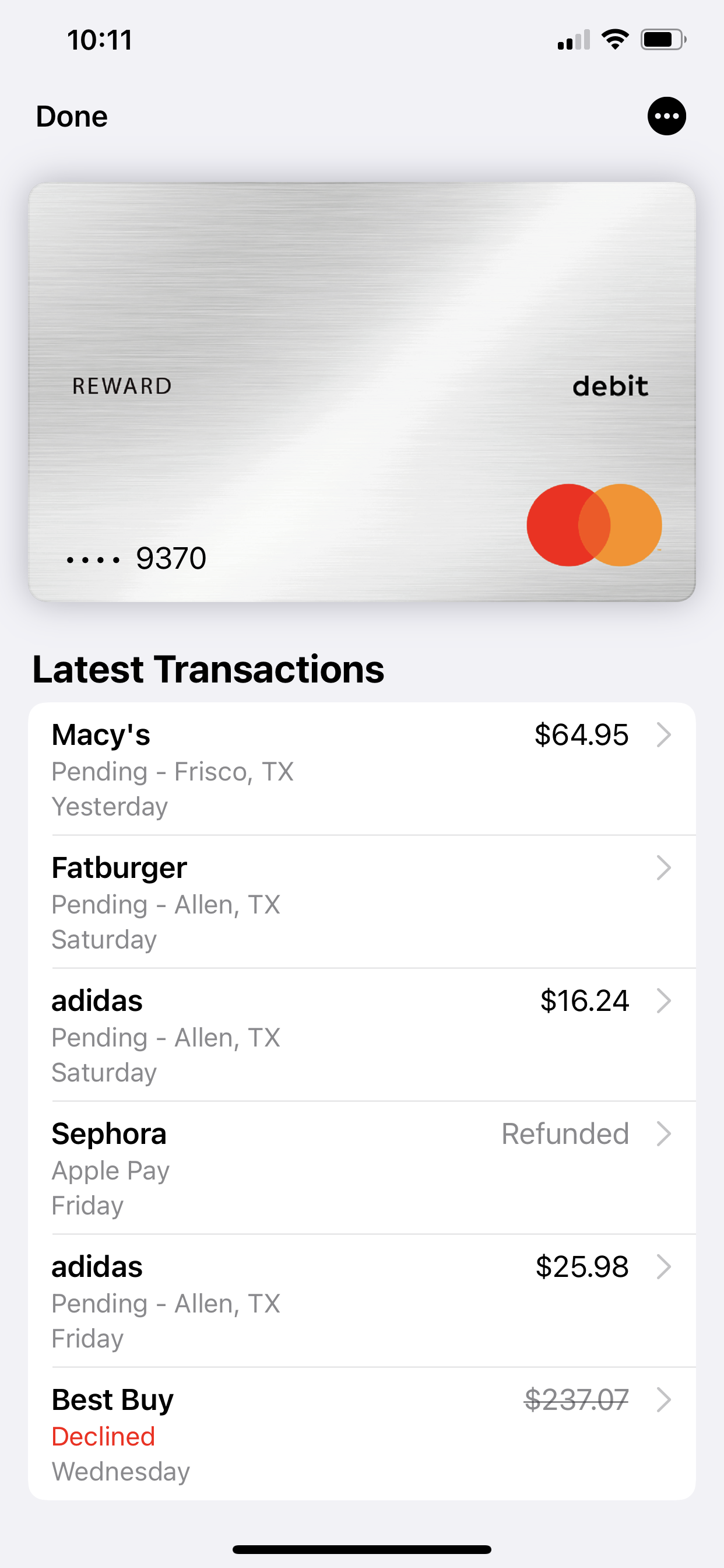This screenshot has width=724, height=1568.
Task: Check the declined Best Buy transaction
Action: (x=362, y=1433)
